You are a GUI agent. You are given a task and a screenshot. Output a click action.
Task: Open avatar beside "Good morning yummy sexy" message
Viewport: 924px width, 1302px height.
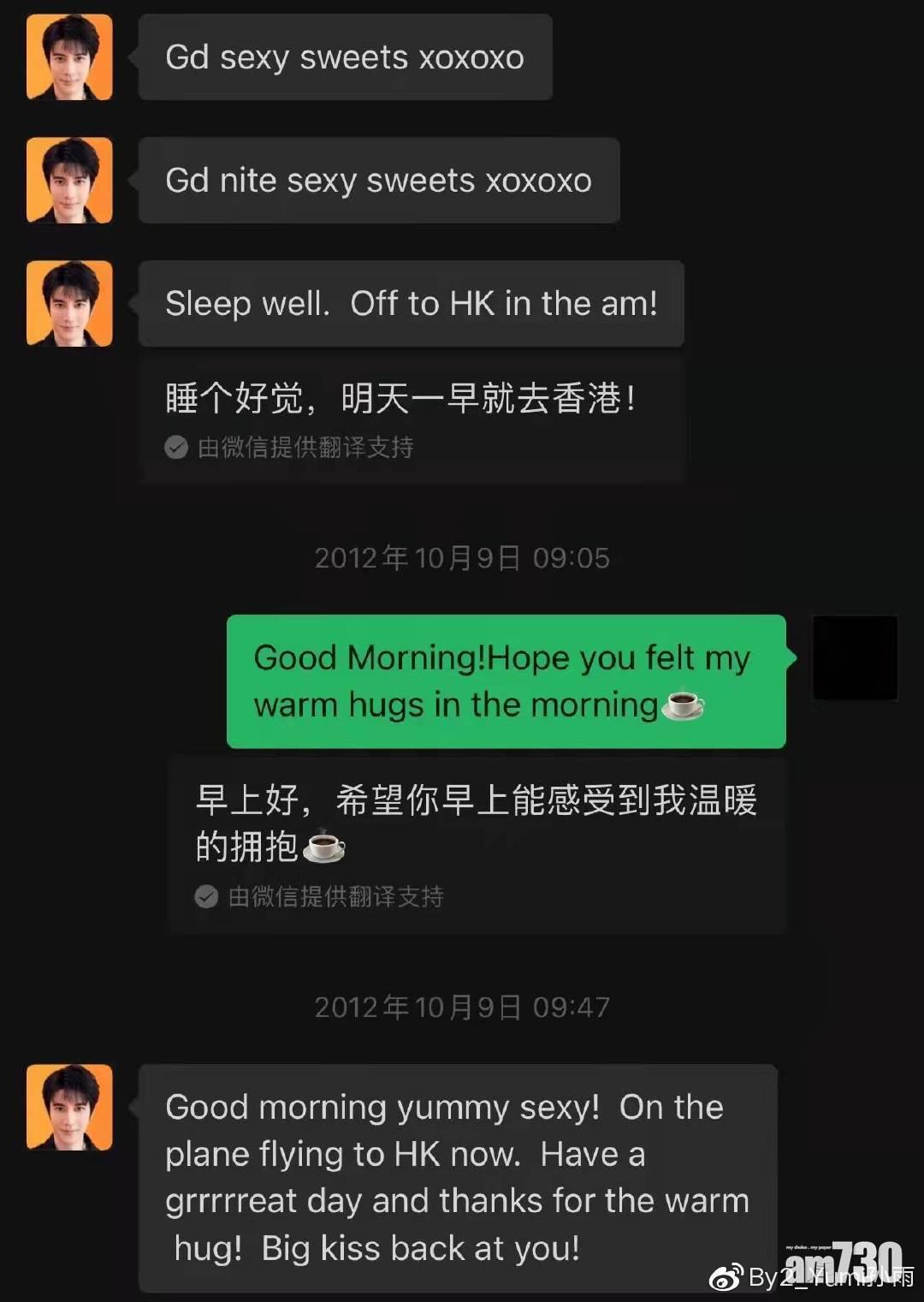point(69,1107)
